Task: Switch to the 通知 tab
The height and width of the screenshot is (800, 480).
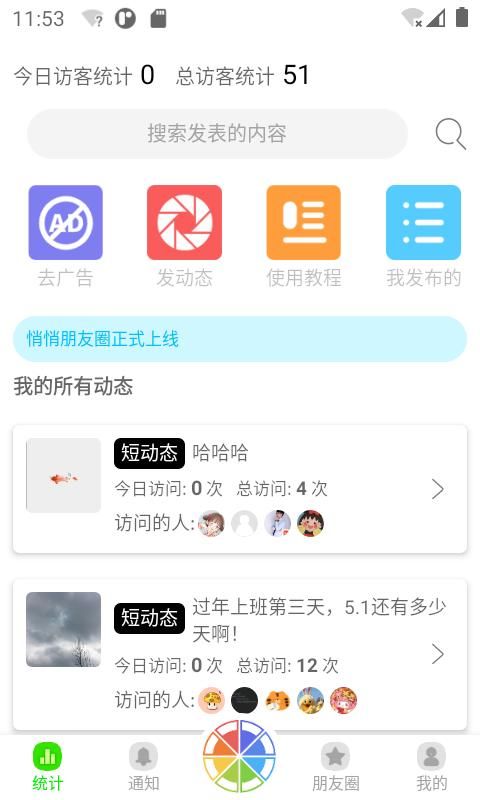Action: tap(143, 766)
